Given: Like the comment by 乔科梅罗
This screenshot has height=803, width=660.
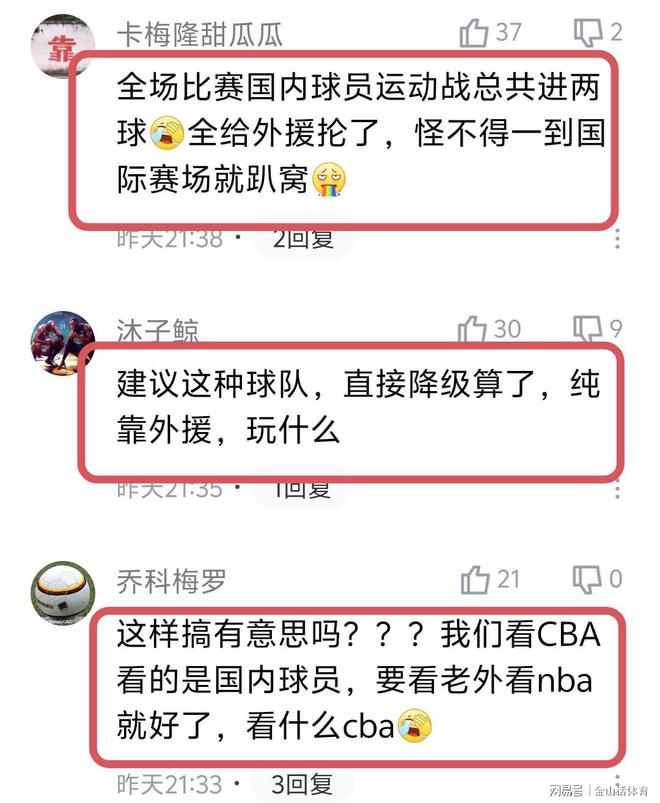Looking at the screenshot, I should click(474, 580).
